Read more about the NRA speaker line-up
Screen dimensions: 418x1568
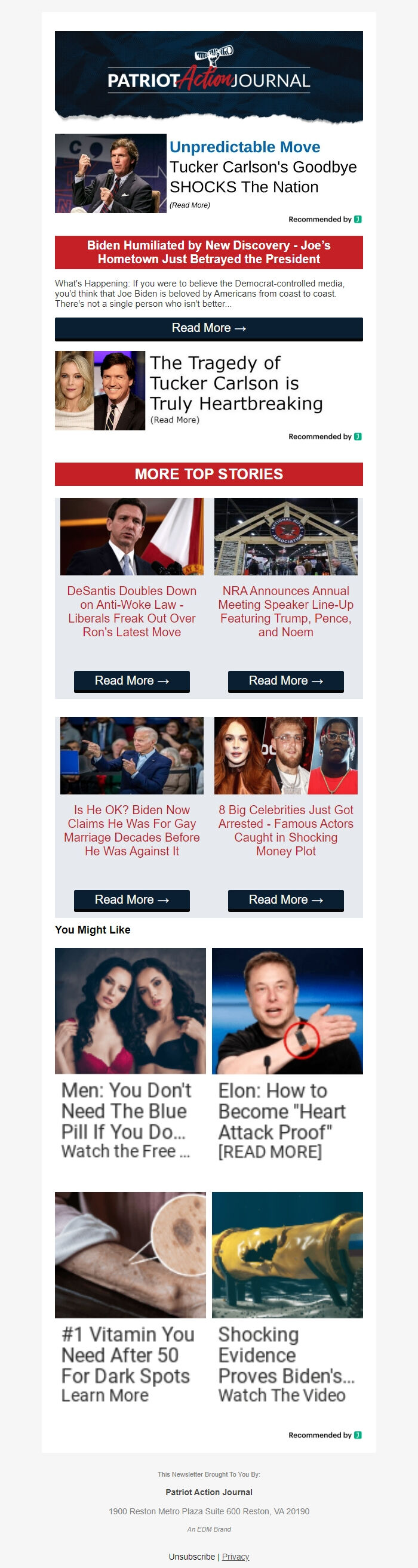(286, 680)
